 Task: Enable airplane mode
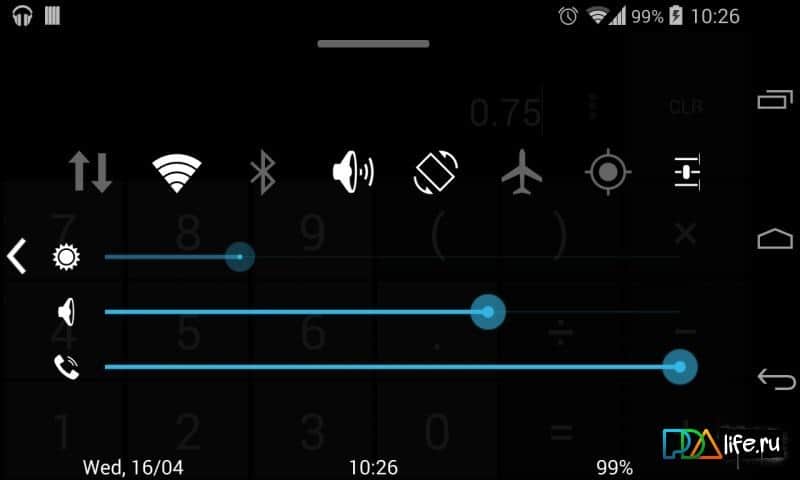point(522,172)
